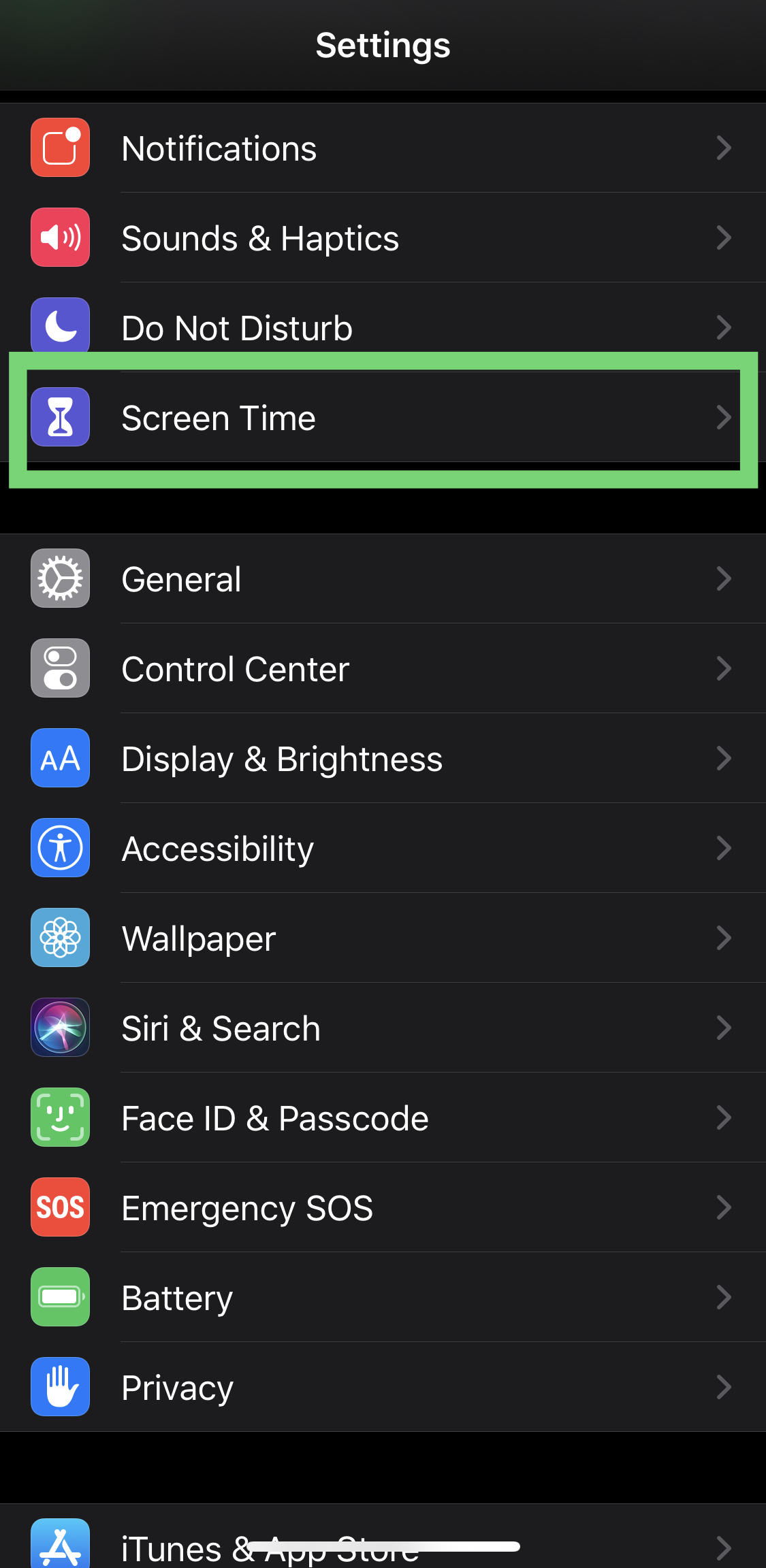Viewport: 766px width, 1568px height.
Task: Open Display & Brightness
Action: pyautogui.click(x=383, y=759)
